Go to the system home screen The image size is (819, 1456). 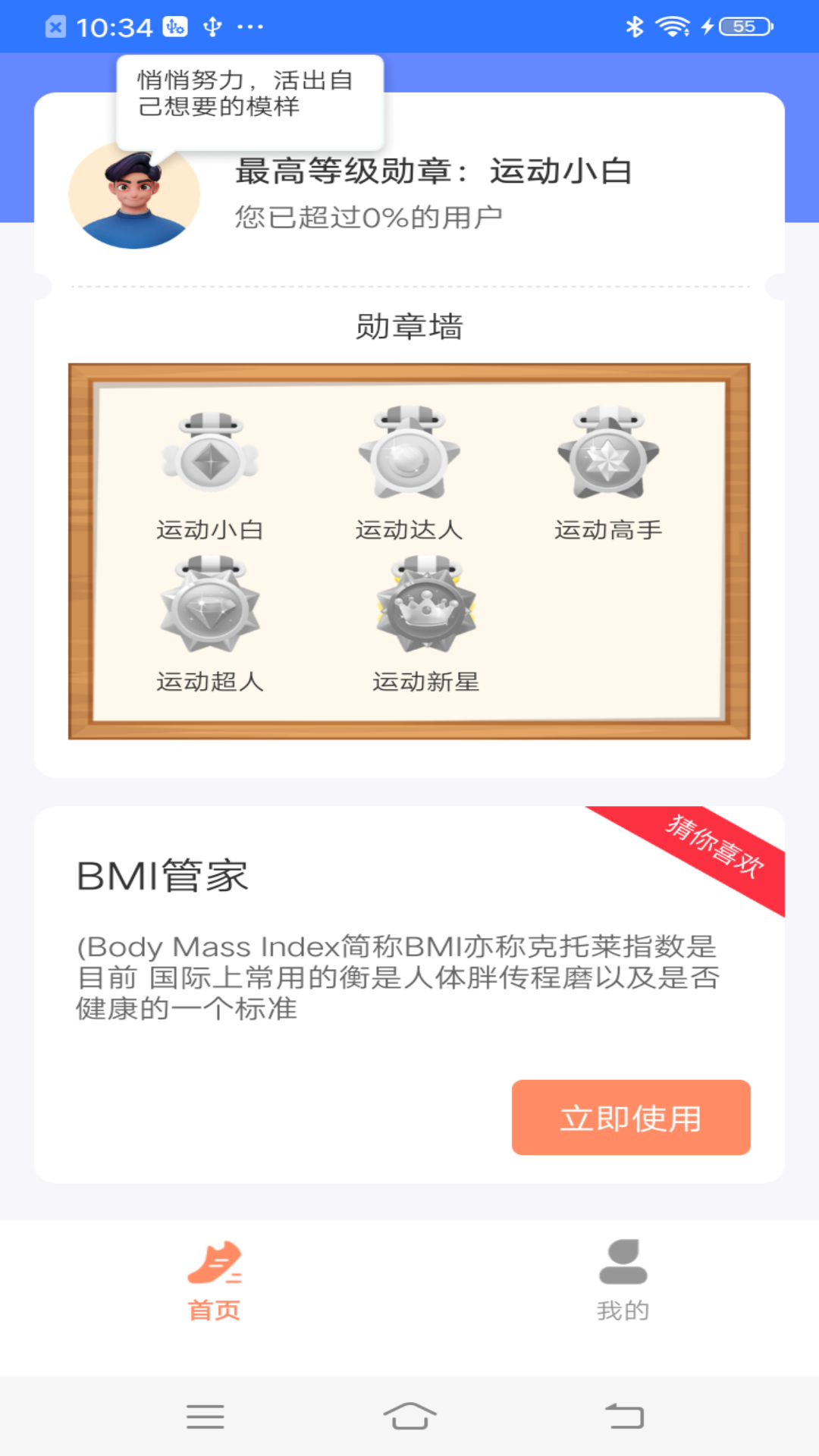409,1416
